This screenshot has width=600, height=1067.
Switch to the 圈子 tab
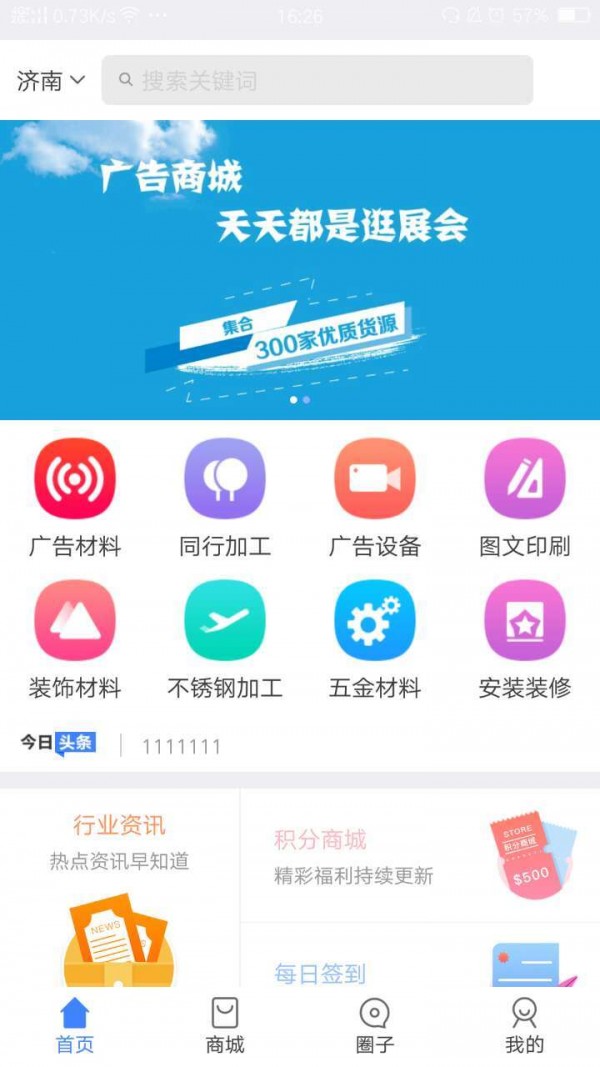(x=375, y=1027)
